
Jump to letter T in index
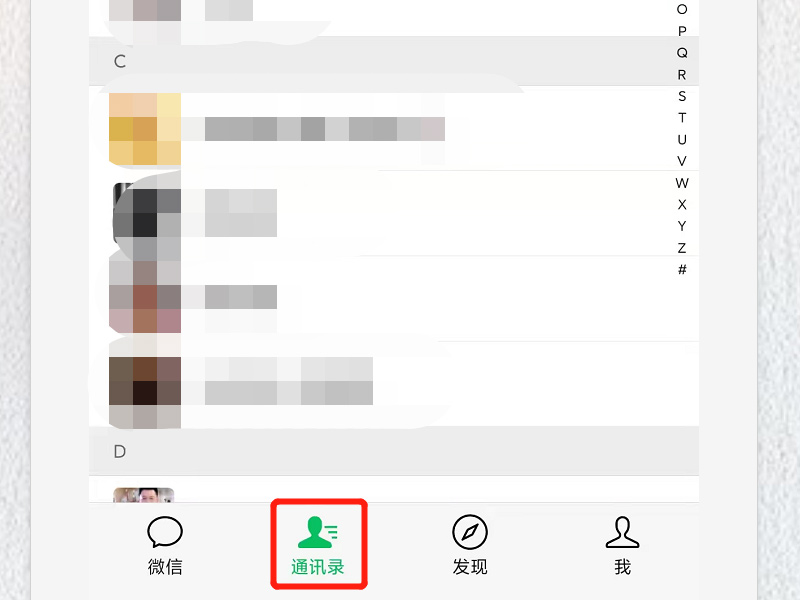(682, 118)
